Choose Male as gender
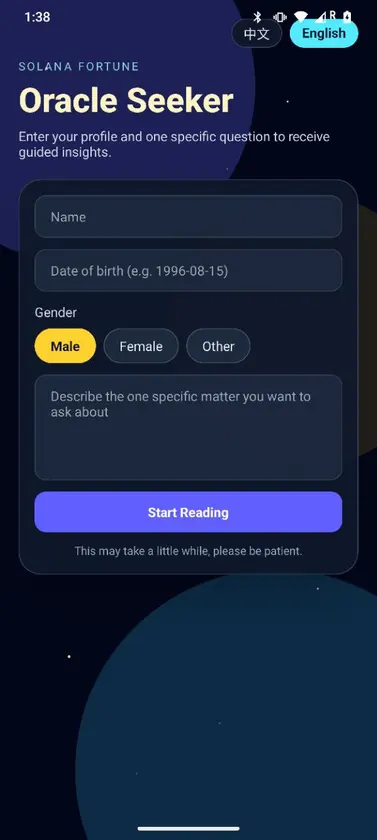Screen dimensions: 377x840 [65, 346]
